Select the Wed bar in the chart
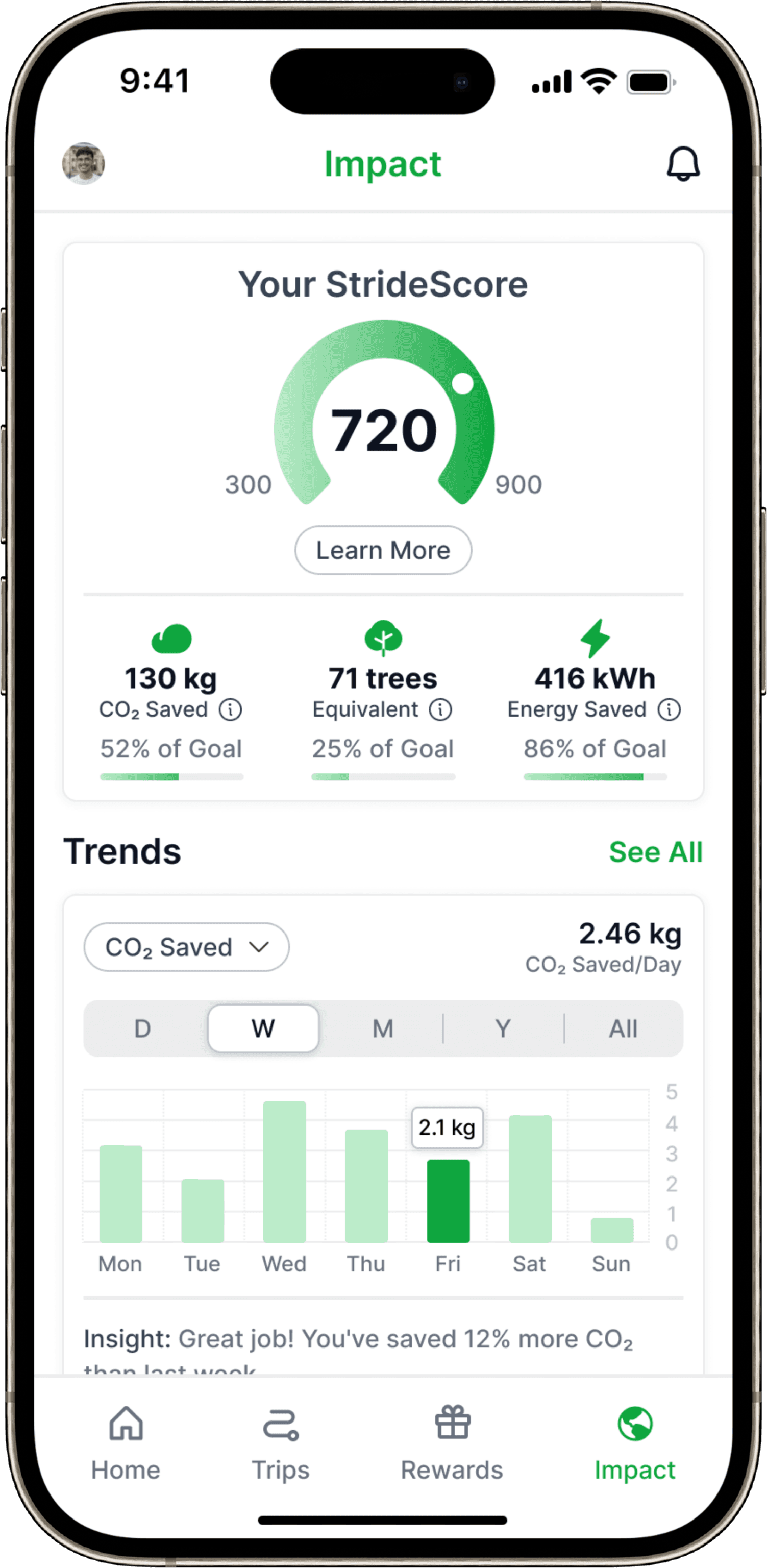Image resolution: width=767 pixels, height=1568 pixels. tap(284, 1172)
